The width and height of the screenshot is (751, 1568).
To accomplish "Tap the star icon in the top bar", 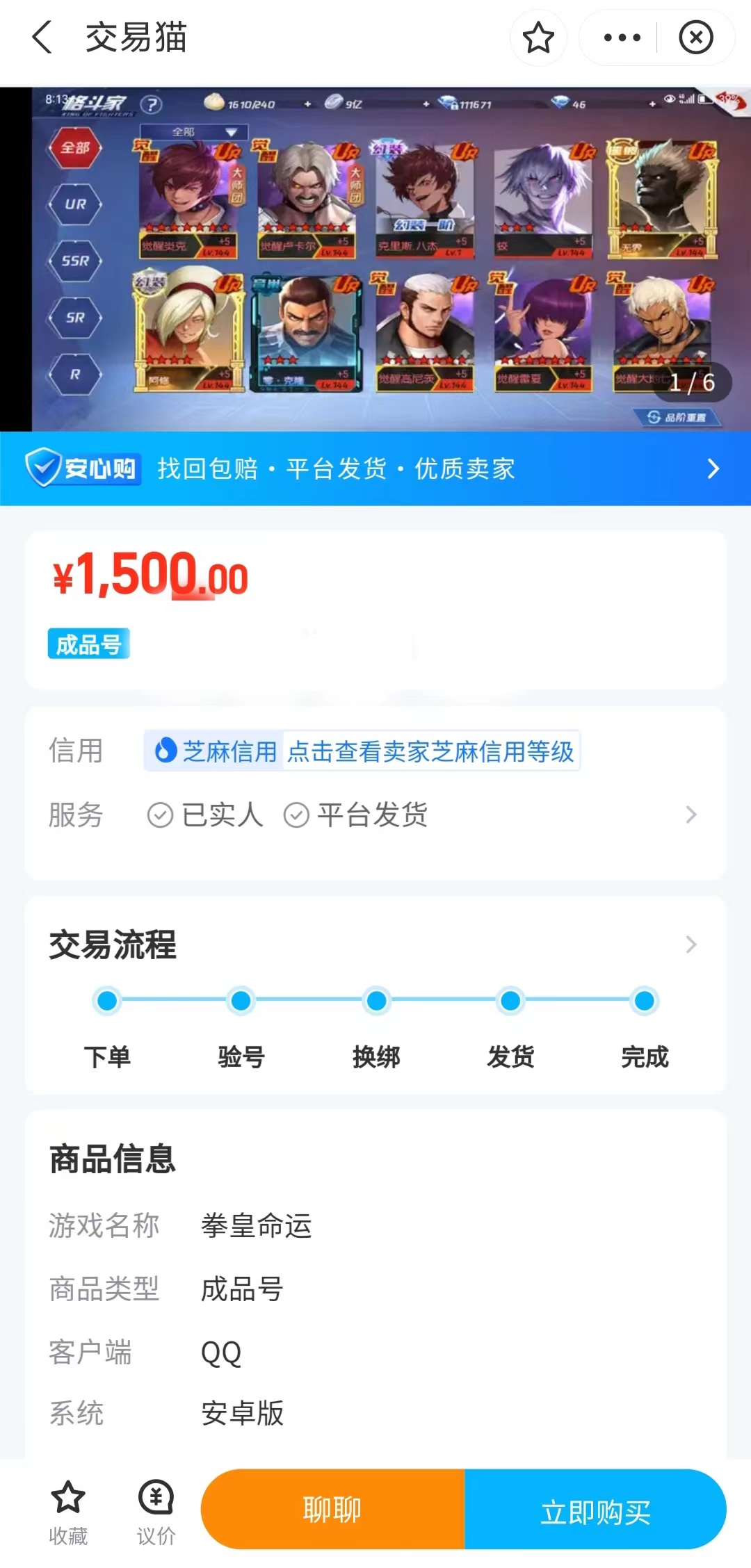I will 538,38.
